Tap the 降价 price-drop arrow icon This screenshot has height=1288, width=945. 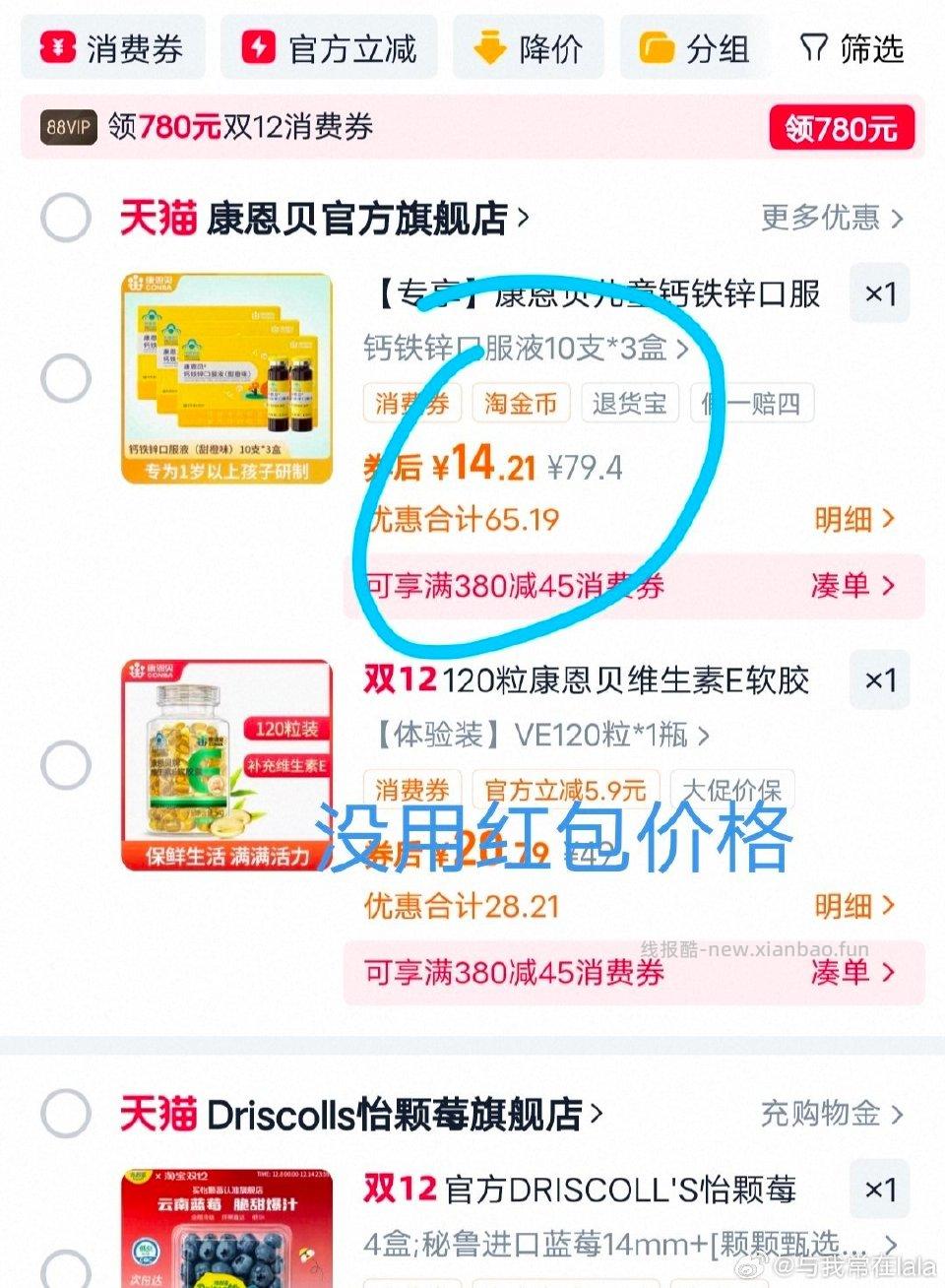pyautogui.click(x=486, y=48)
